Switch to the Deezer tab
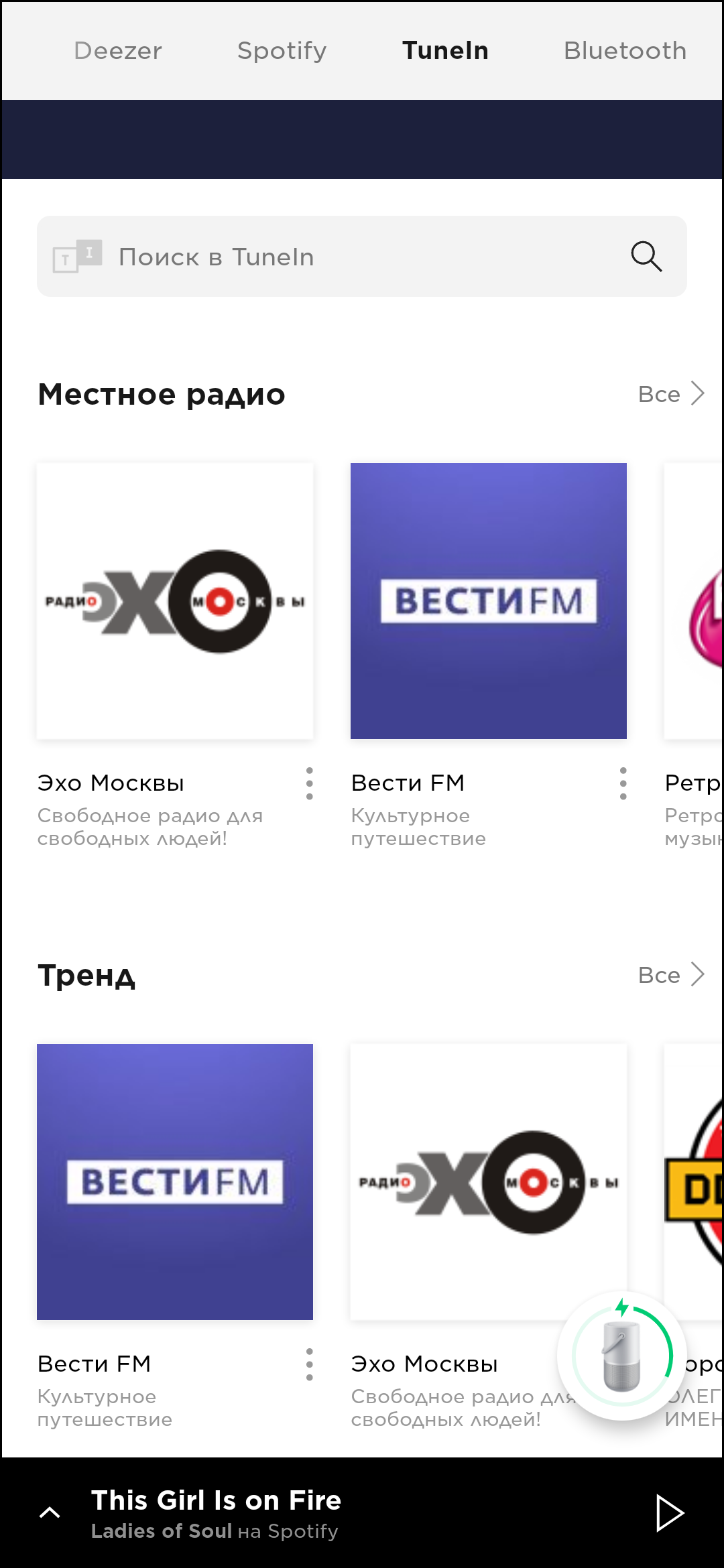724x1568 pixels. 118,51
